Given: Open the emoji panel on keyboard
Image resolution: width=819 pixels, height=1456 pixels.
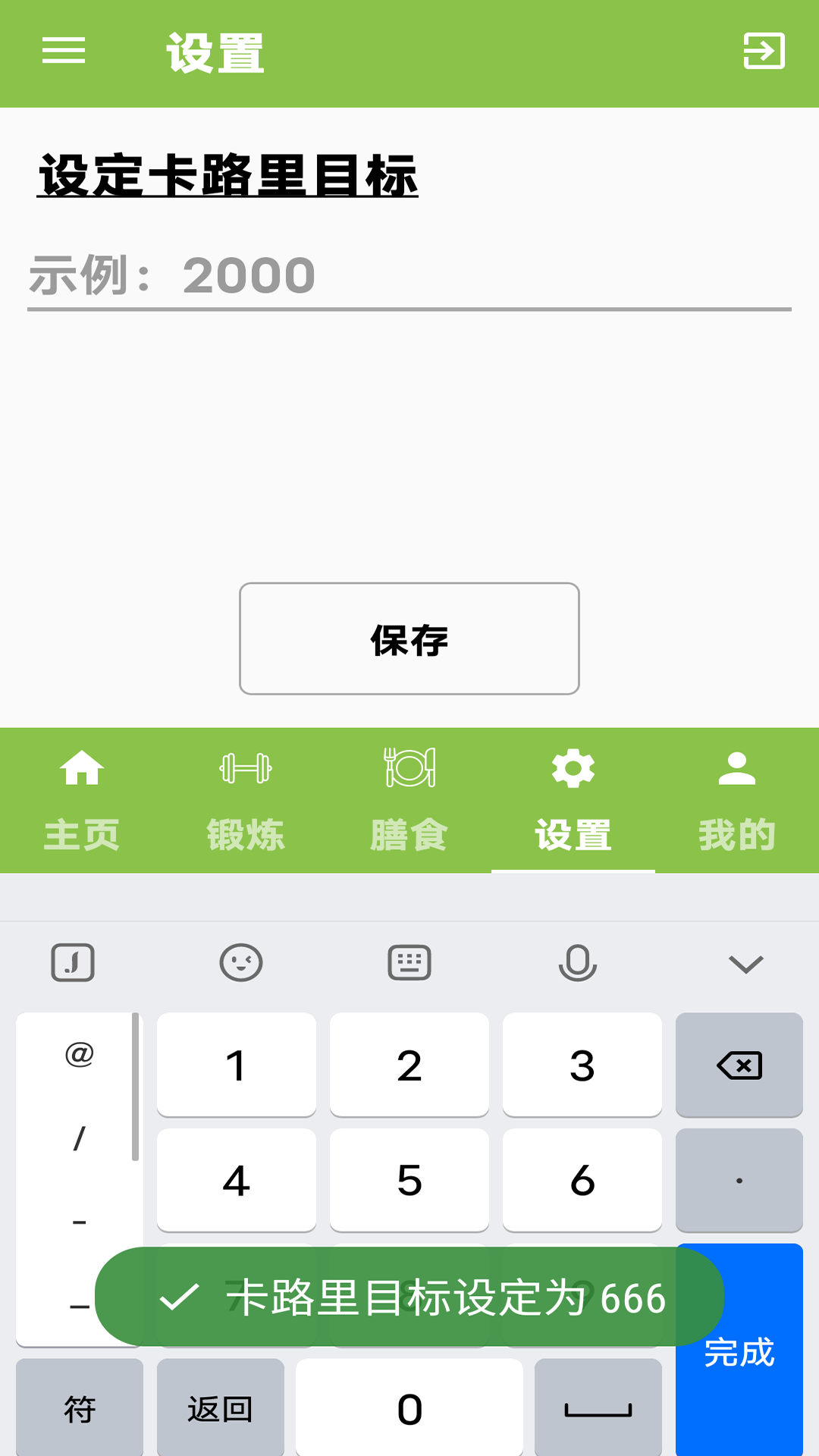Looking at the screenshot, I should (241, 963).
